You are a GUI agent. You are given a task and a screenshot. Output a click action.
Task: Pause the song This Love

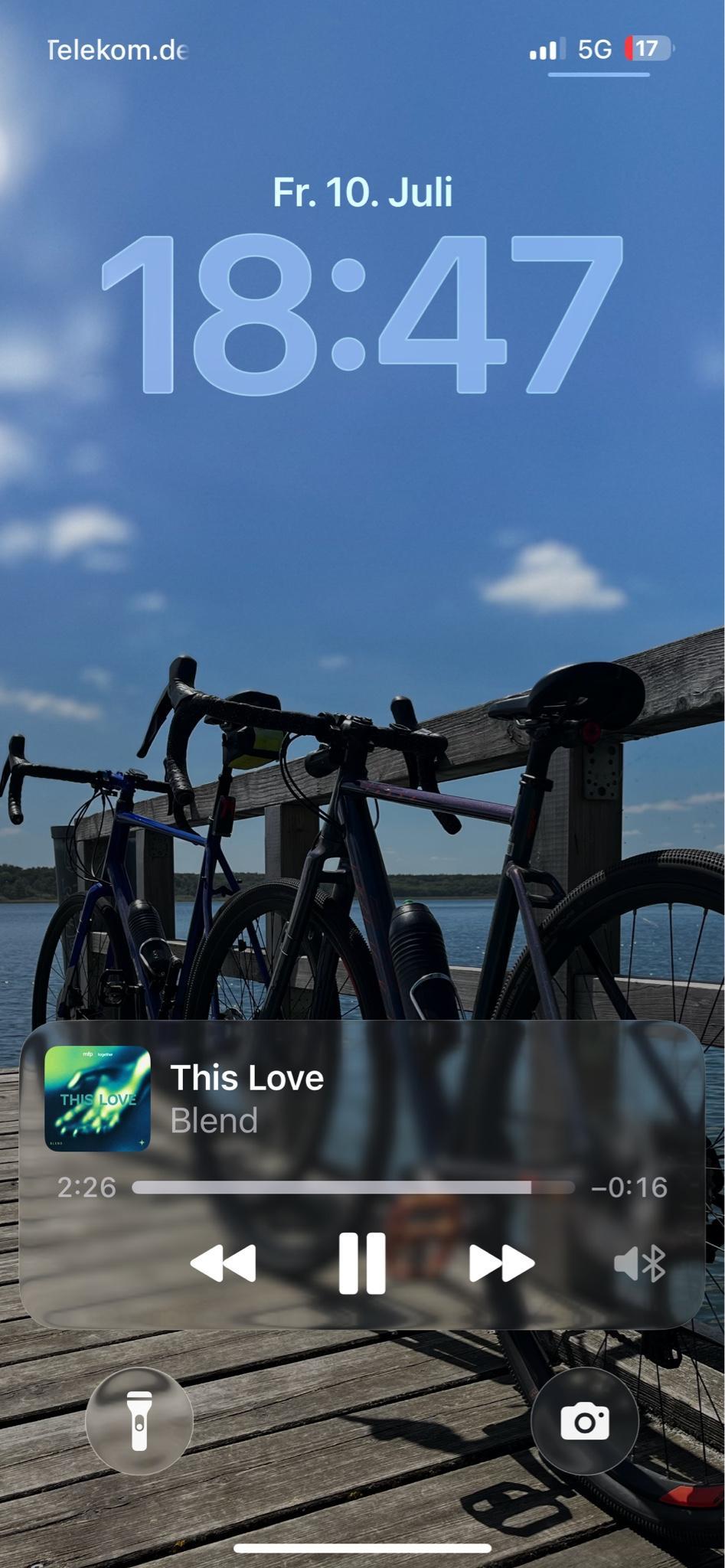362,1263
